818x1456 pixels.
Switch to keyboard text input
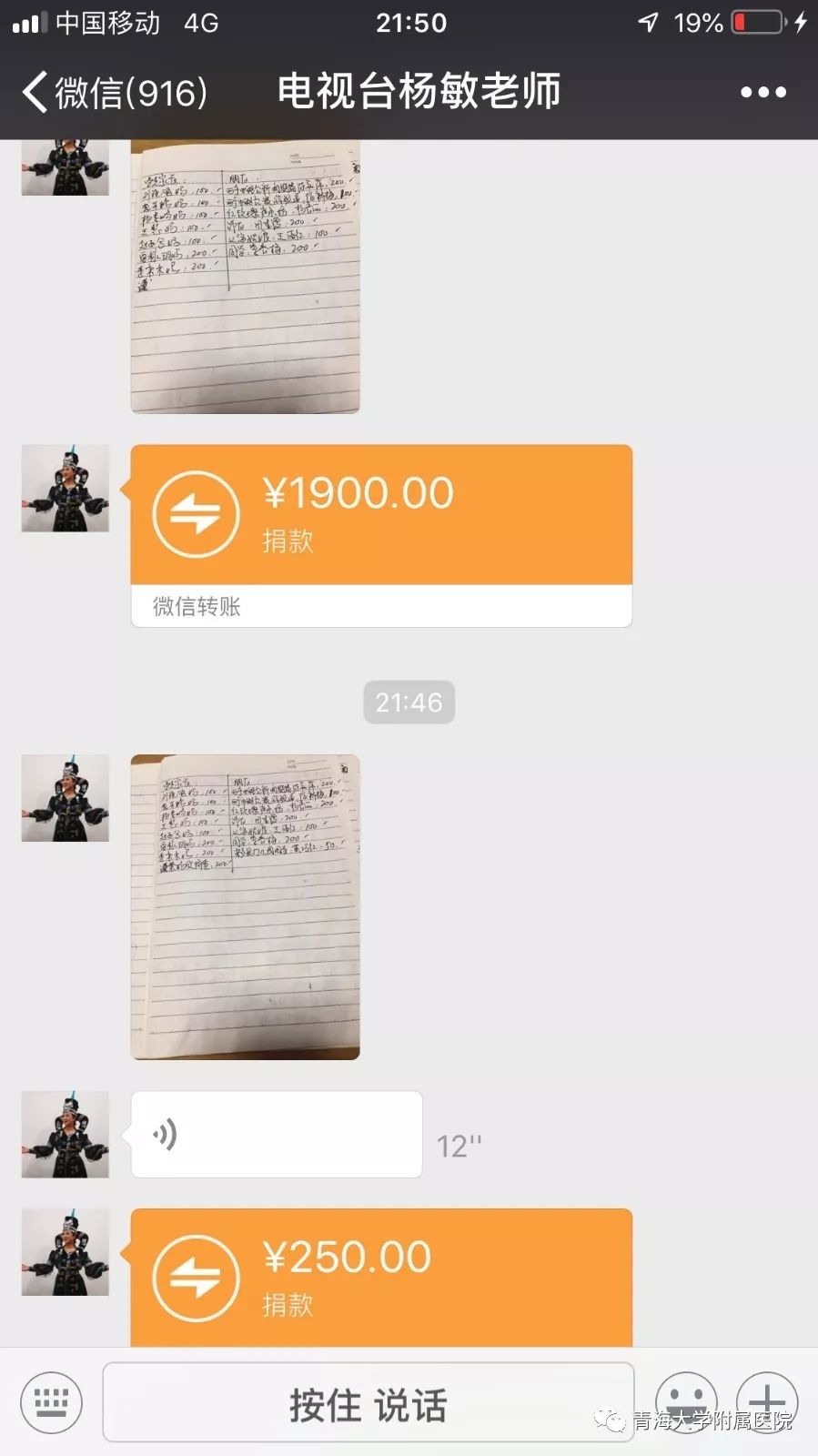pos(51,1402)
